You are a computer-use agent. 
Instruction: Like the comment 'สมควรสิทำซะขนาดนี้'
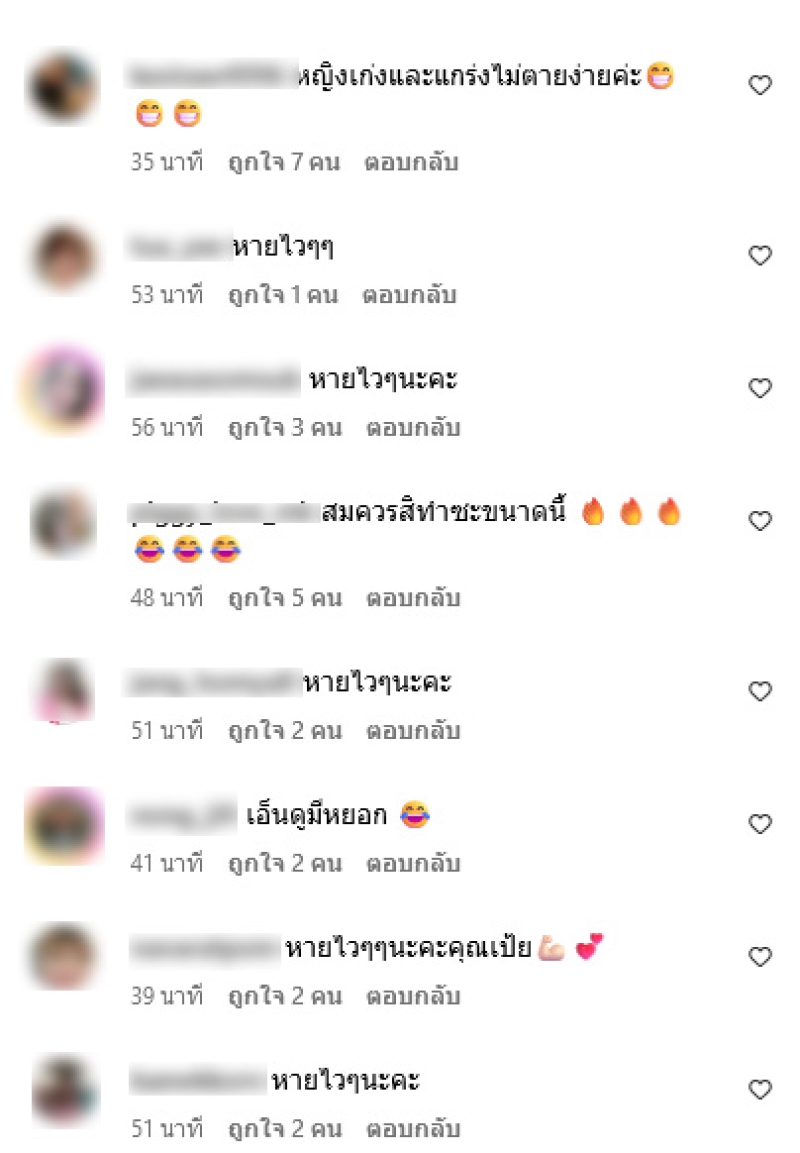[760, 521]
